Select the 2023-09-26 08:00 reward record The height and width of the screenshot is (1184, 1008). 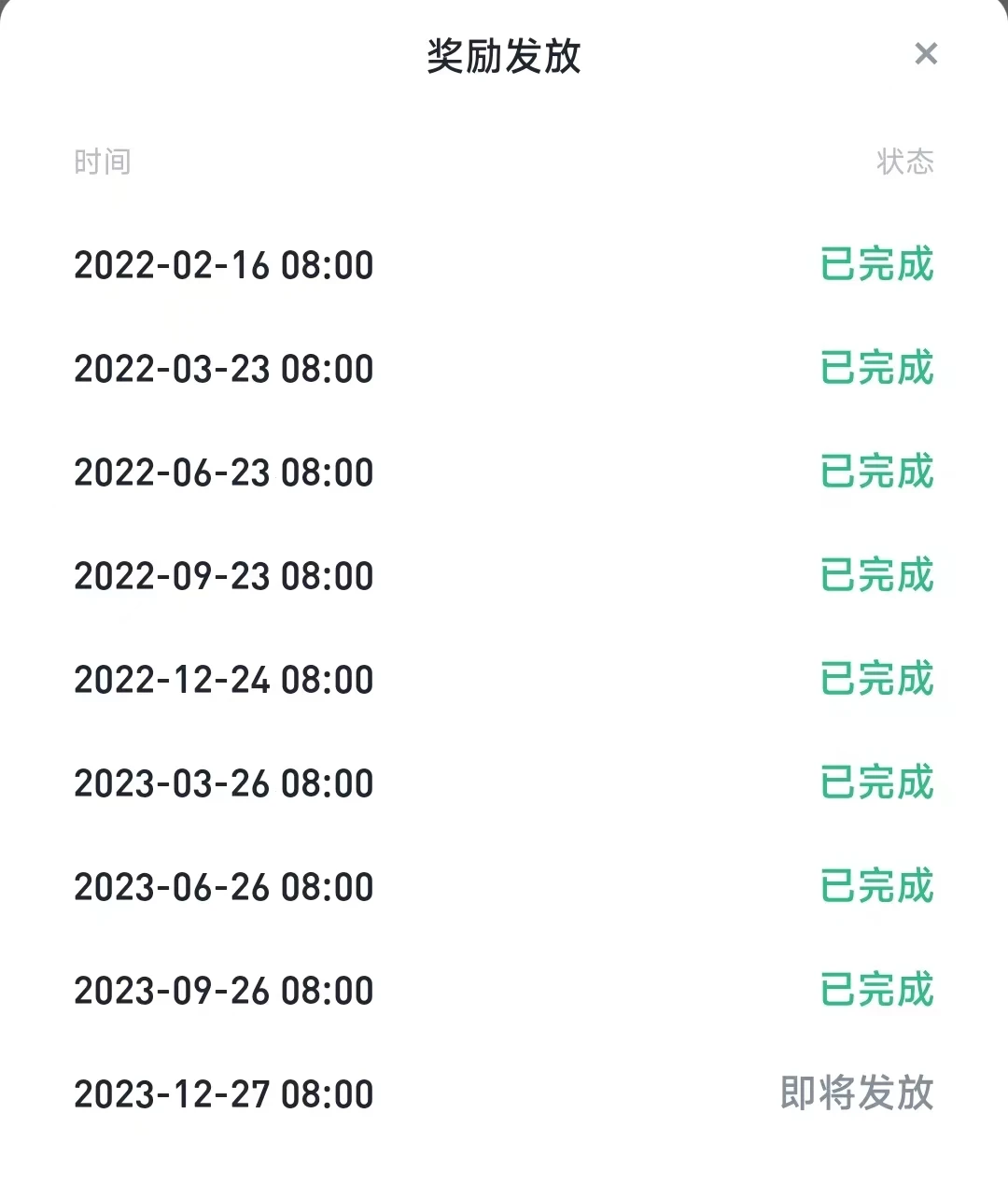click(223, 990)
